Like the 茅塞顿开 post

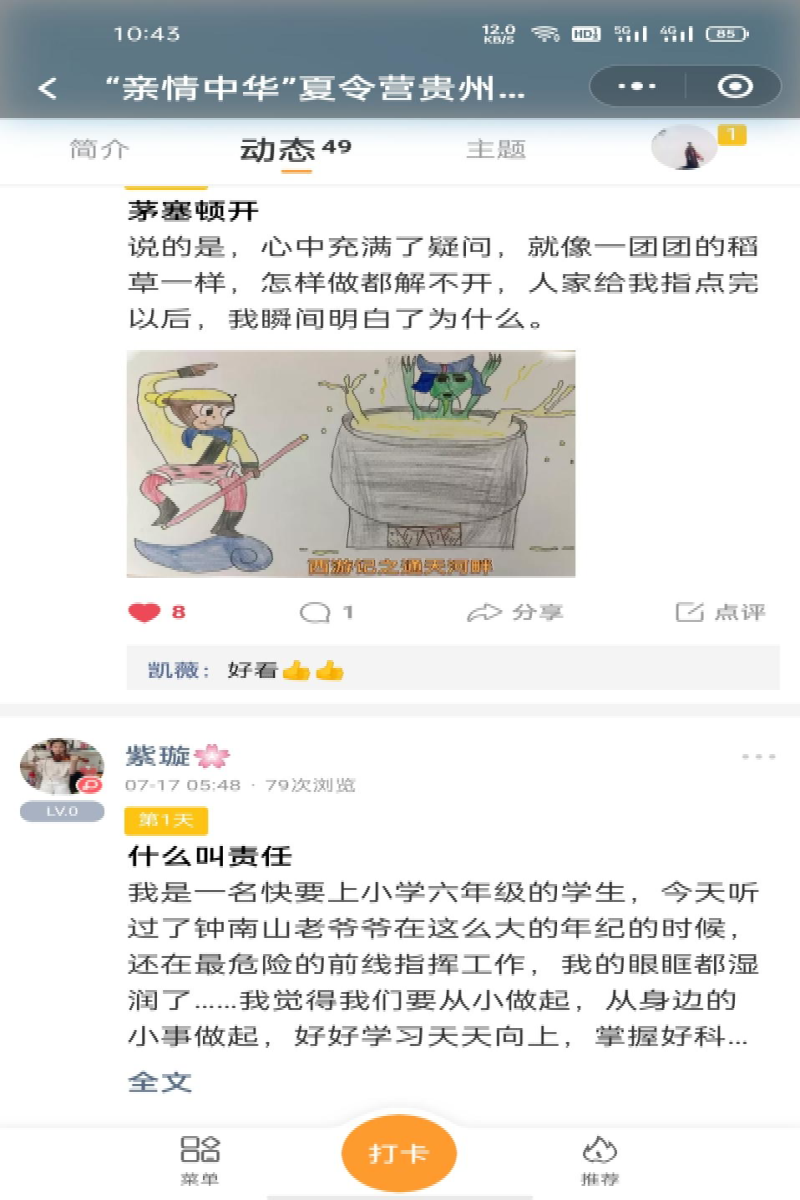pyautogui.click(x=146, y=612)
